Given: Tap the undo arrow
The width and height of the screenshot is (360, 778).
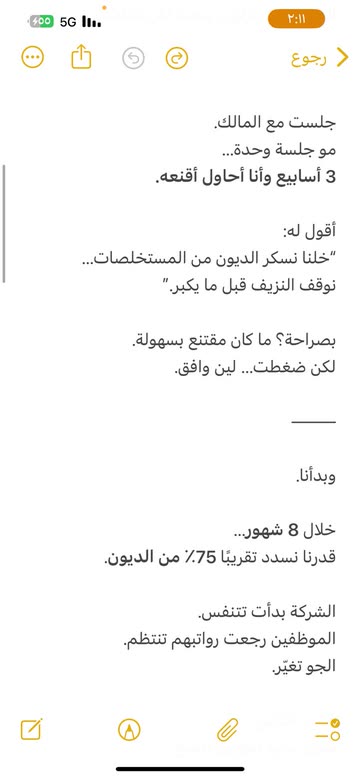Looking at the screenshot, I should click(x=133, y=59).
